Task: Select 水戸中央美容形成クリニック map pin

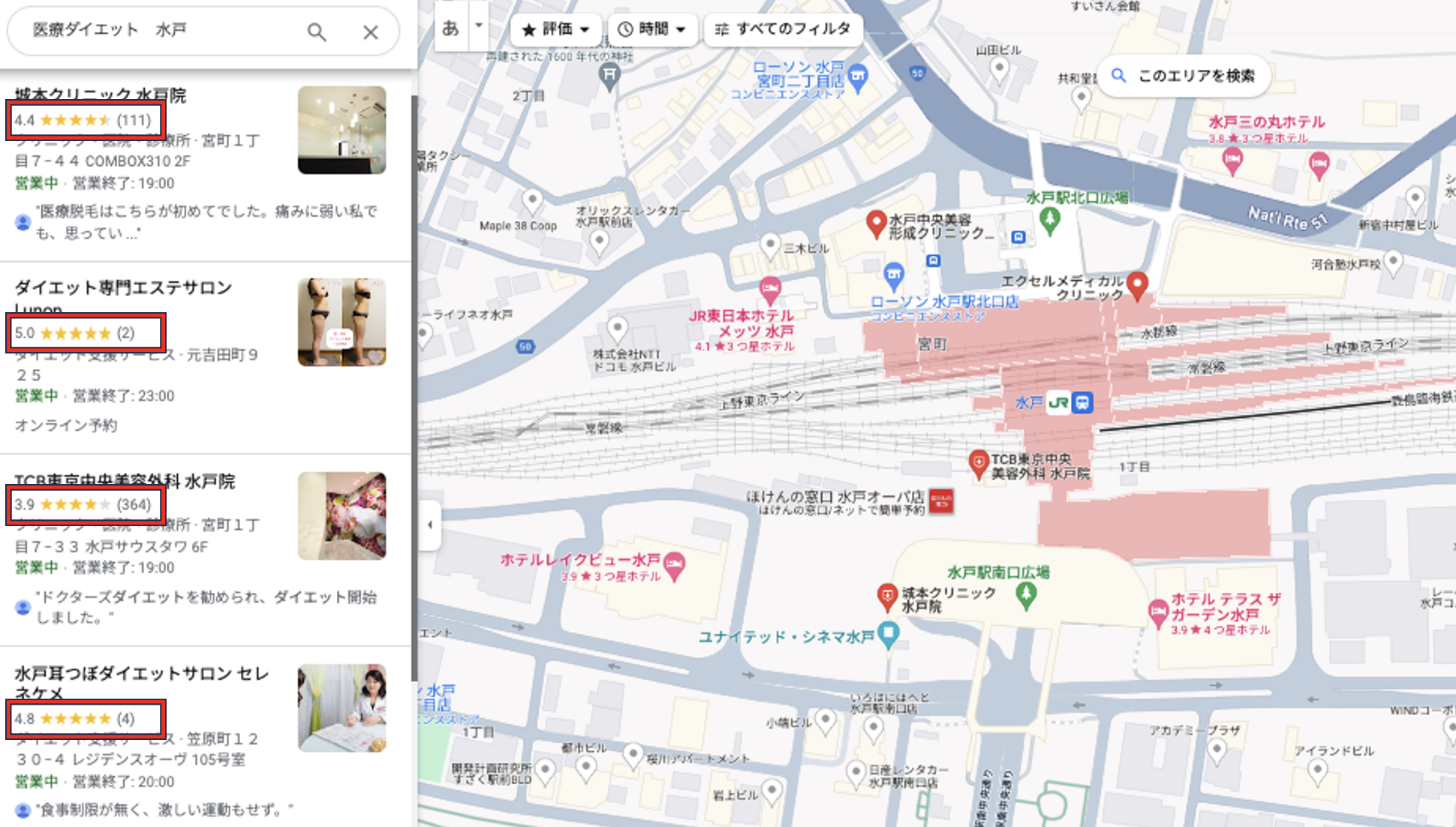Action: point(876,223)
